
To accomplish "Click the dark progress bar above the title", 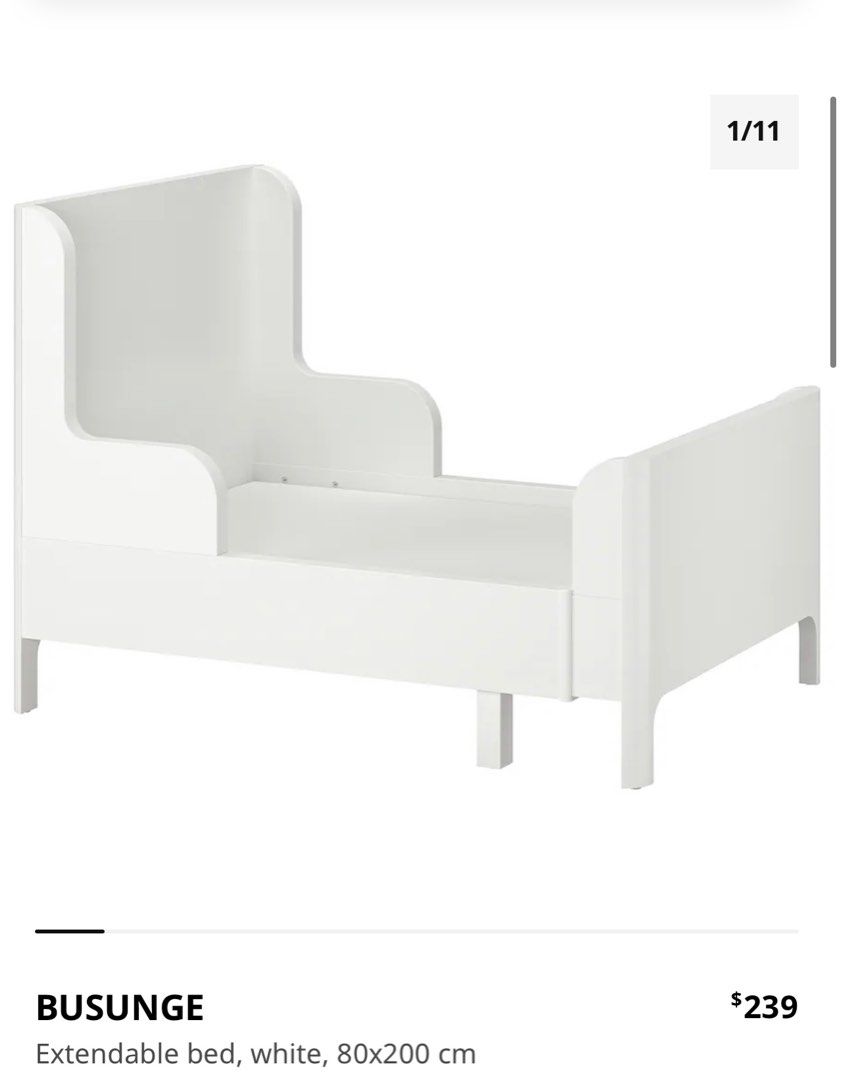I will coord(70,930).
